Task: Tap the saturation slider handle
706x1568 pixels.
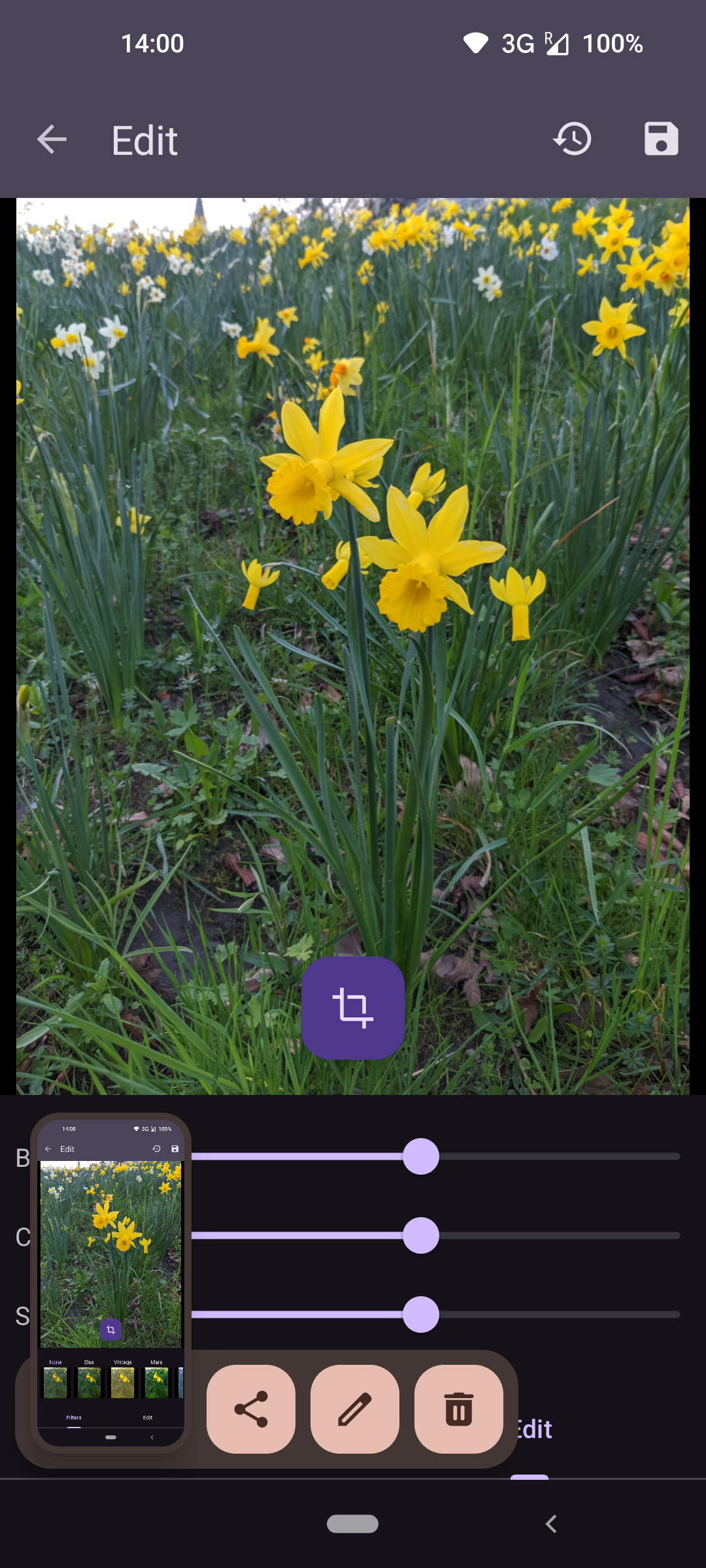Action: (x=421, y=1315)
